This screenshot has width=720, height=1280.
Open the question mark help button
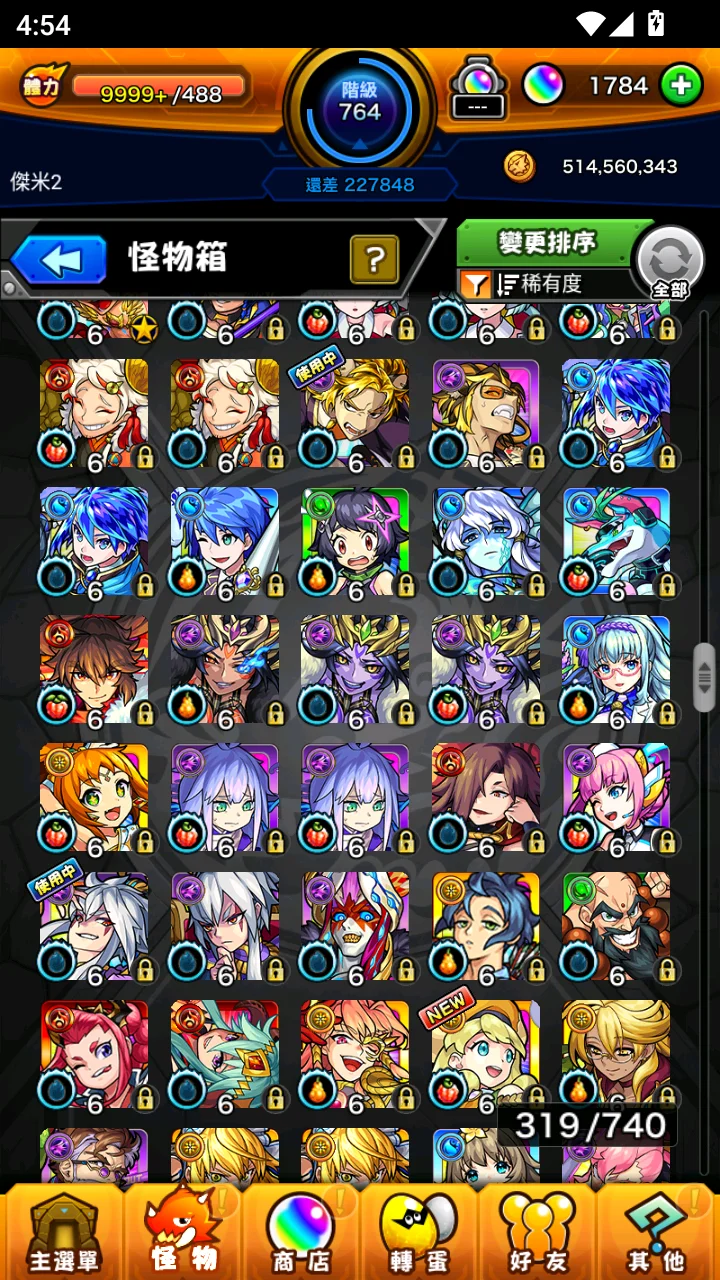click(375, 260)
